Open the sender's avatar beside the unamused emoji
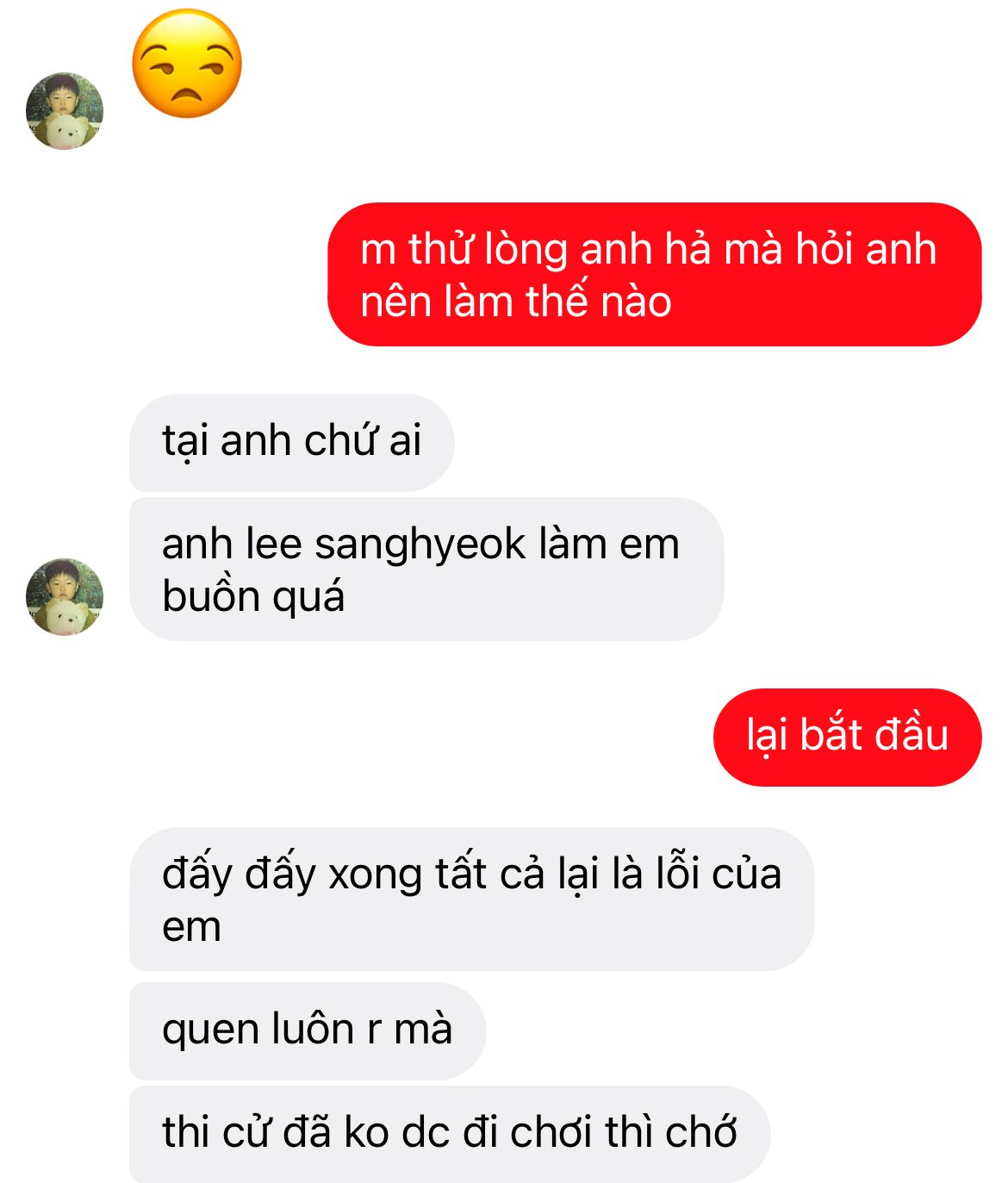Image resolution: width=1008 pixels, height=1183 pixels. (x=65, y=111)
